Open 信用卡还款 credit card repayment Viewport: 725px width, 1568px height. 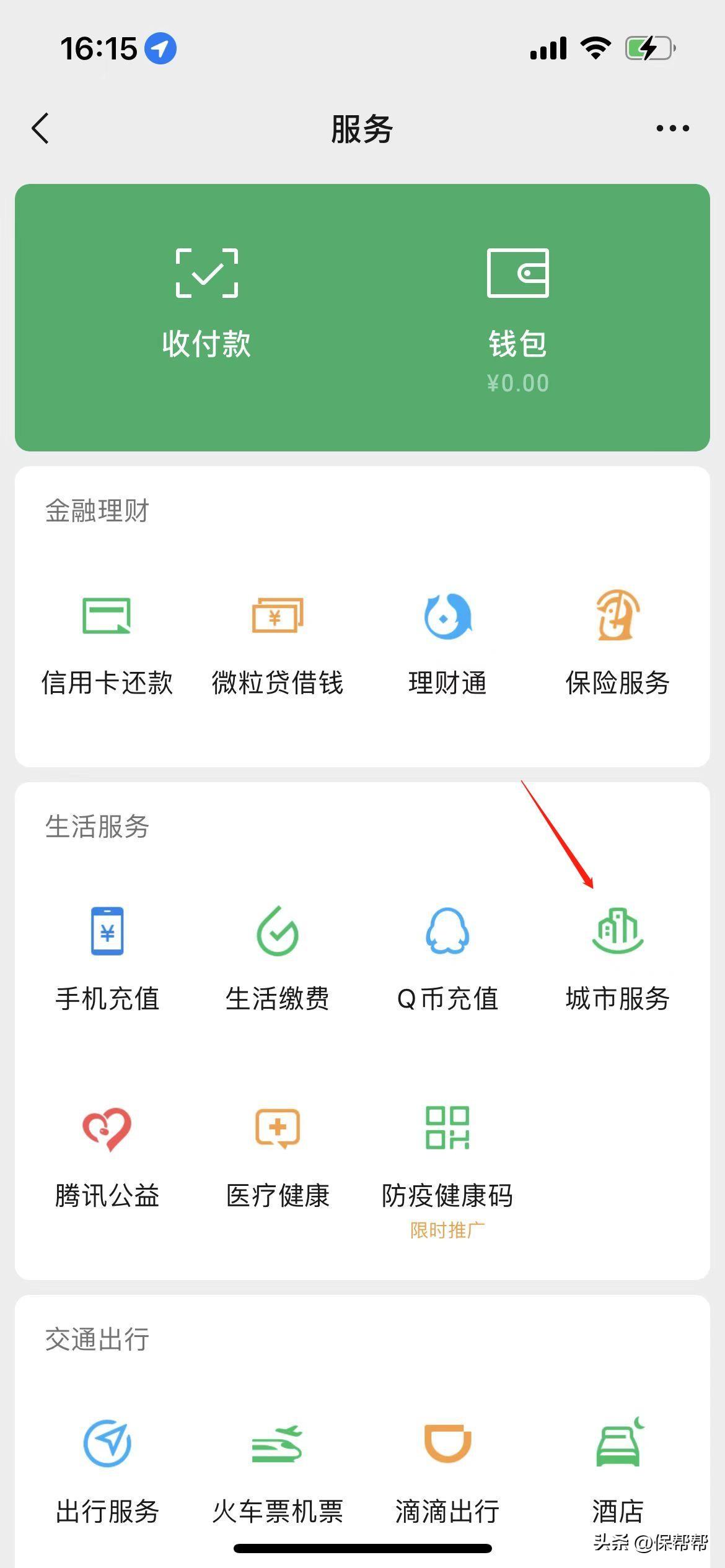point(107,644)
